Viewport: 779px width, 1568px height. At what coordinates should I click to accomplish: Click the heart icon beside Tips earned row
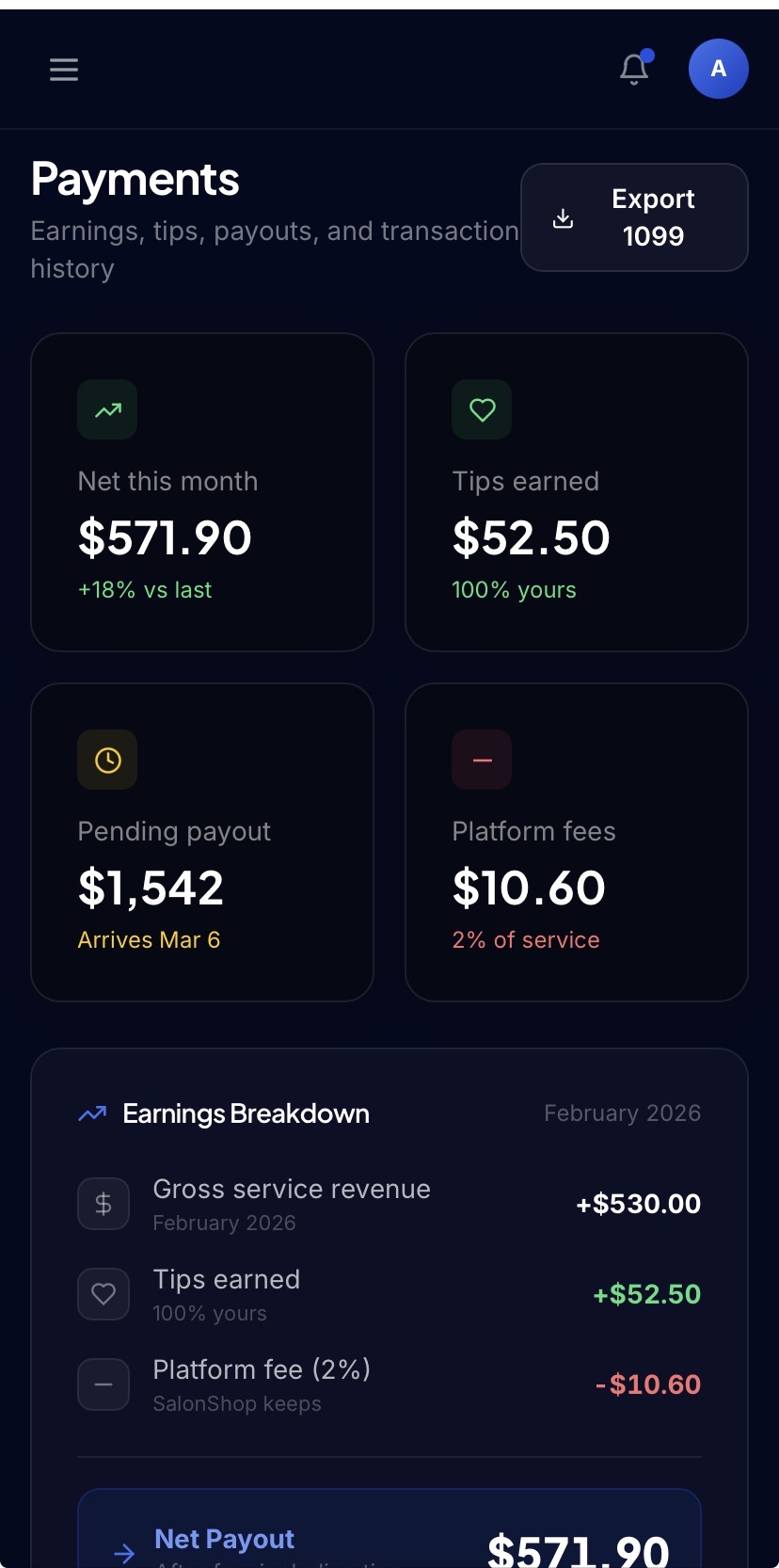tap(103, 1293)
